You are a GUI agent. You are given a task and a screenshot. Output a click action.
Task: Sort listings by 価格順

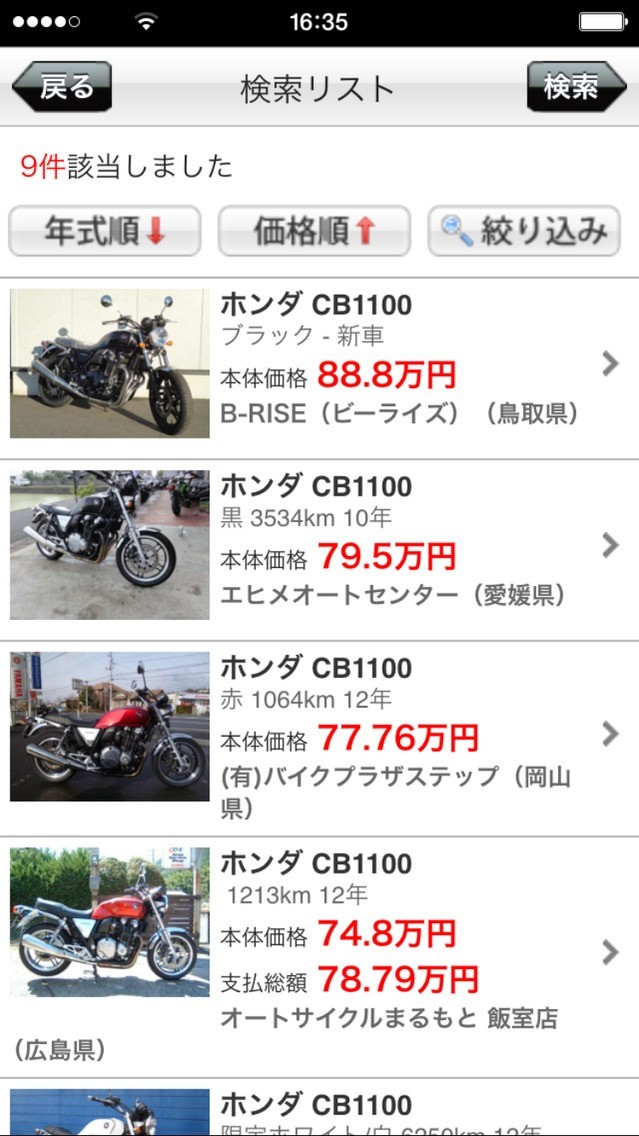coord(314,231)
